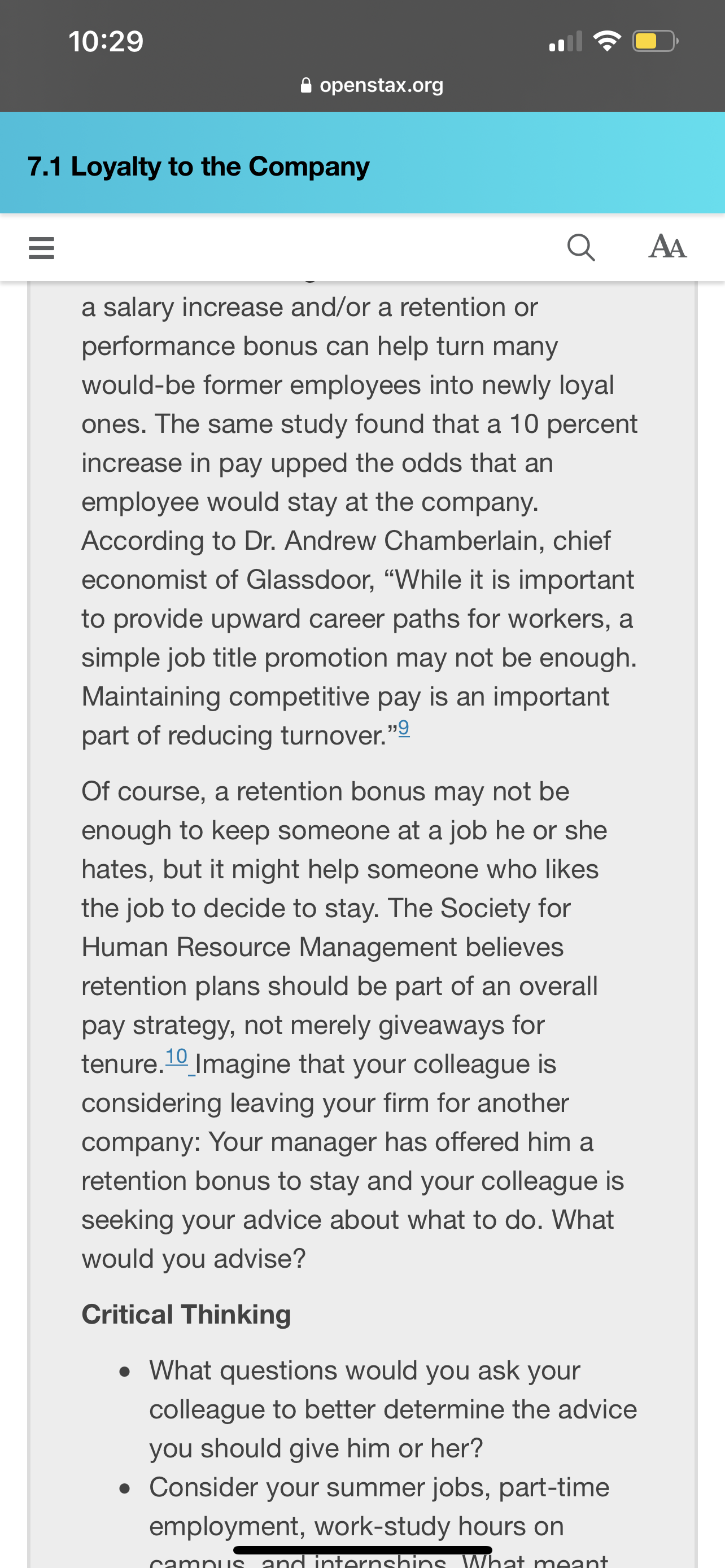Open footnote 10 link
This screenshot has height=1568, width=725.
click(177, 1056)
